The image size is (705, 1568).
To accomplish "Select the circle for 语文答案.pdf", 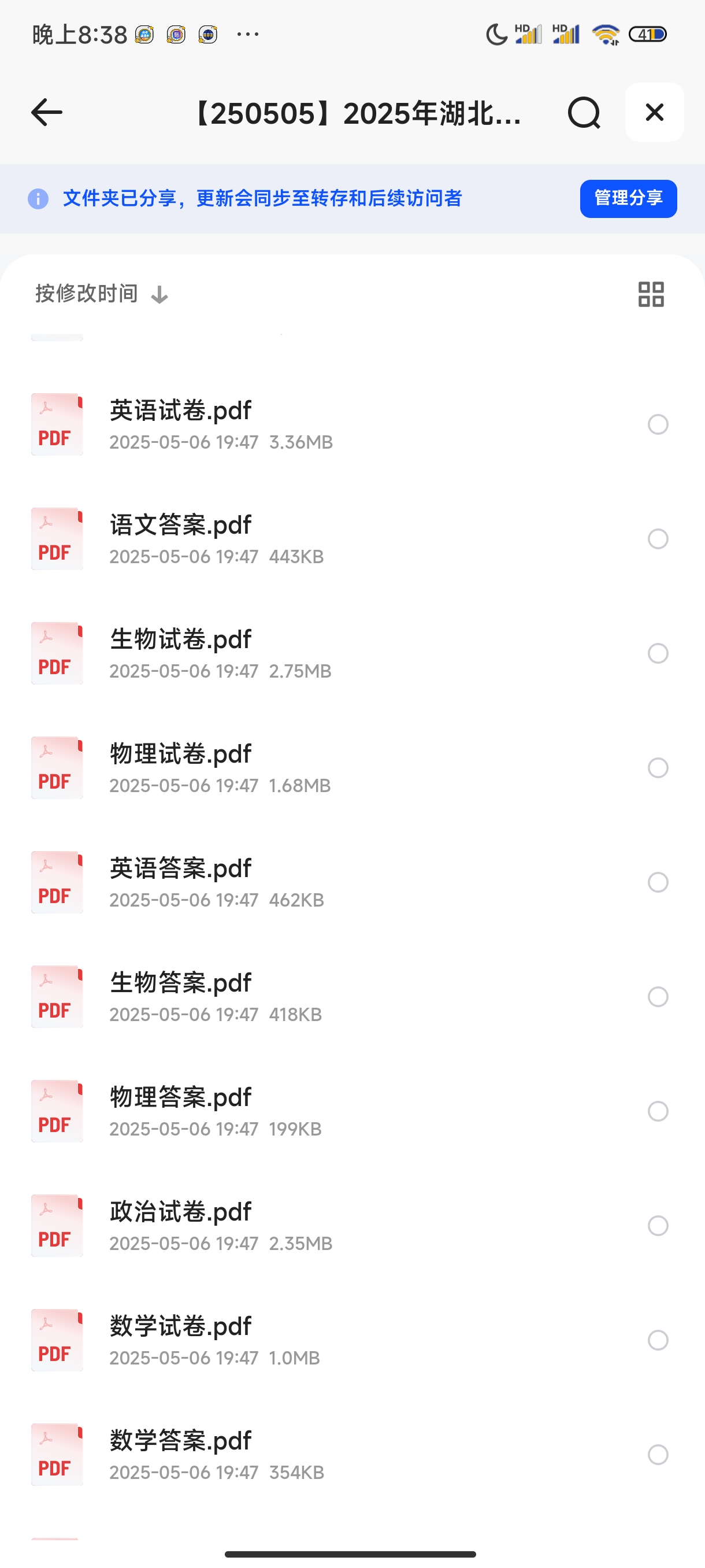I will pyautogui.click(x=658, y=539).
